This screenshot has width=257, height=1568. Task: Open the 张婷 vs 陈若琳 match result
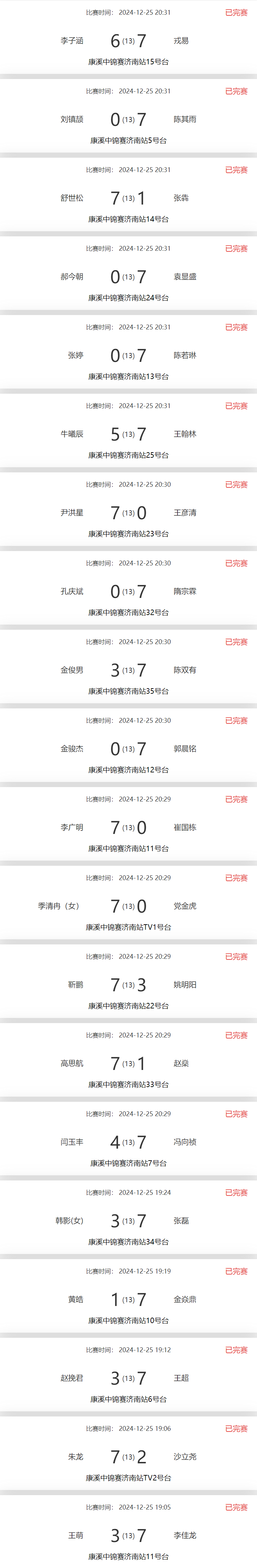(128, 355)
